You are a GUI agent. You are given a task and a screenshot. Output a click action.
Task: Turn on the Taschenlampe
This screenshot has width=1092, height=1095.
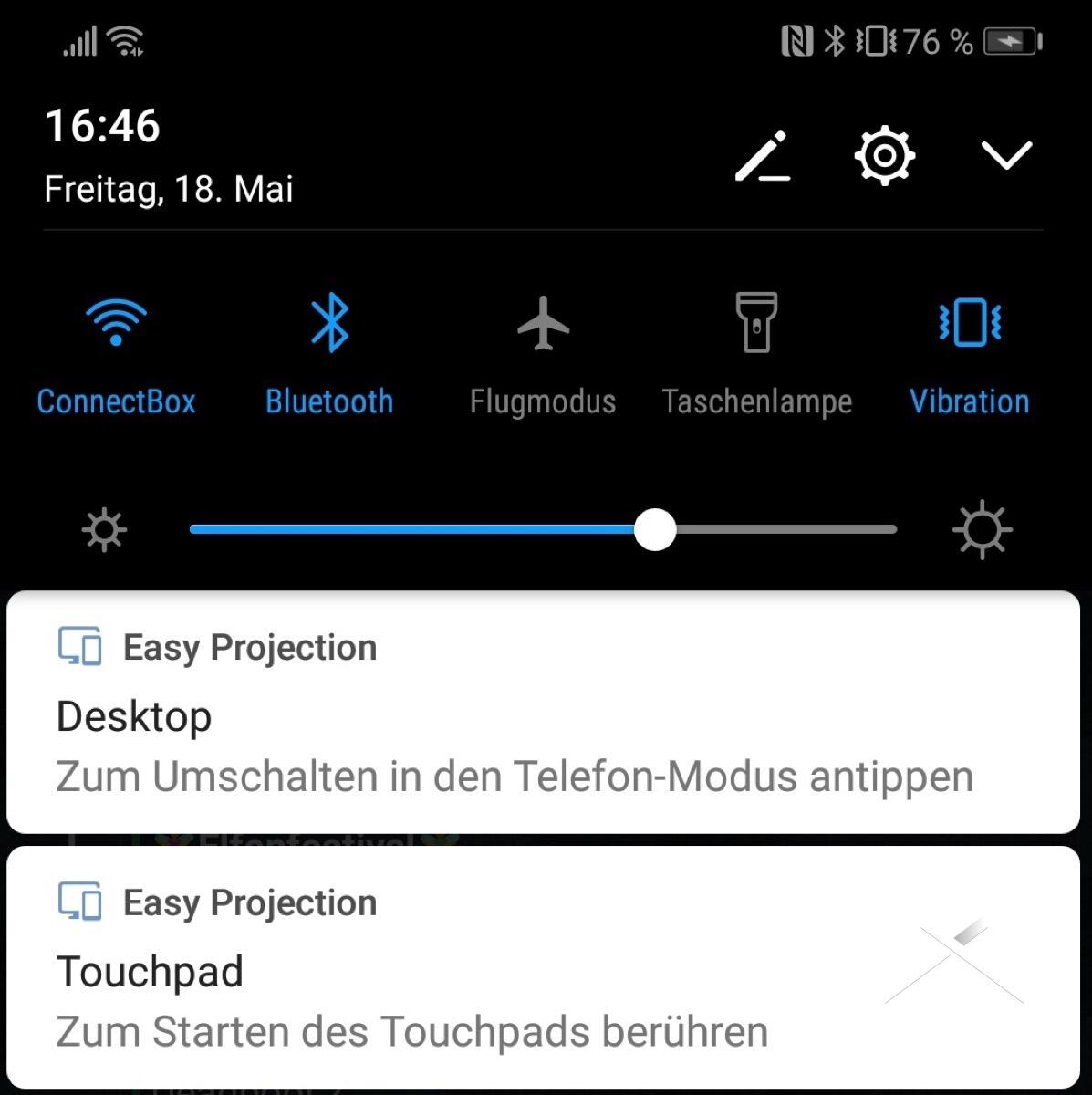point(756,323)
